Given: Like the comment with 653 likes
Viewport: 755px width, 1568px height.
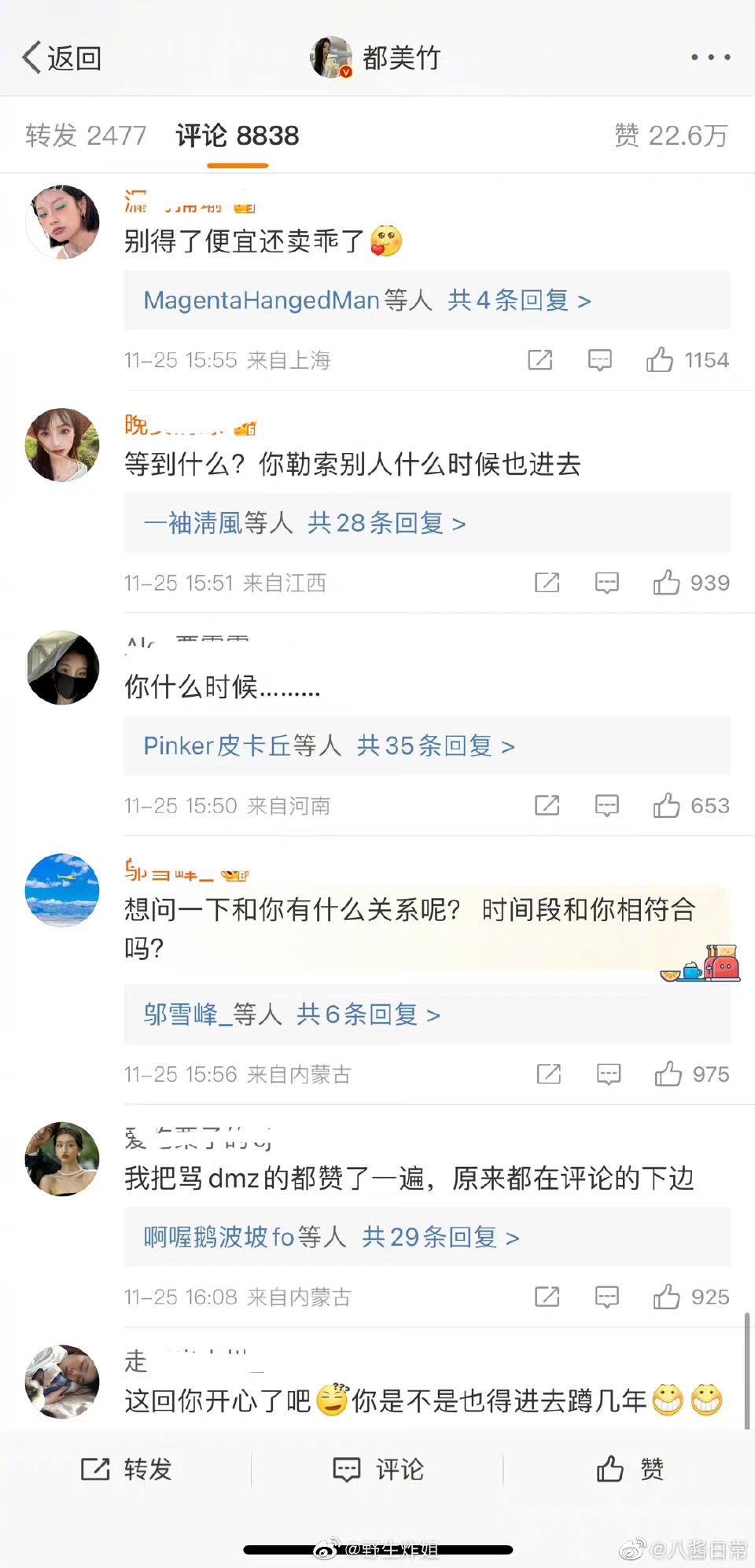Looking at the screenshot, I should tap(666, 805).
